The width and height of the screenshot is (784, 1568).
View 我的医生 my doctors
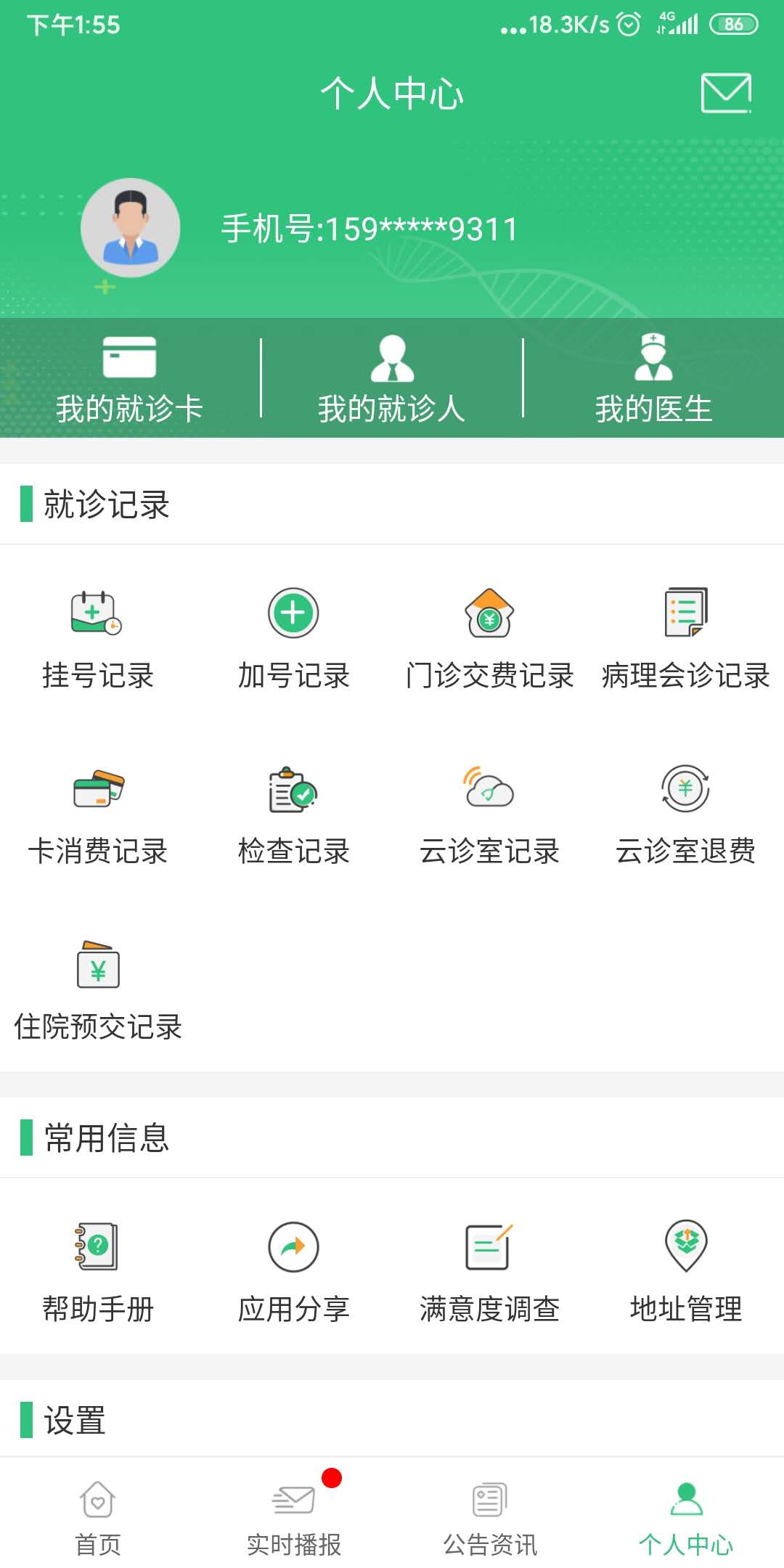[653, 377]
